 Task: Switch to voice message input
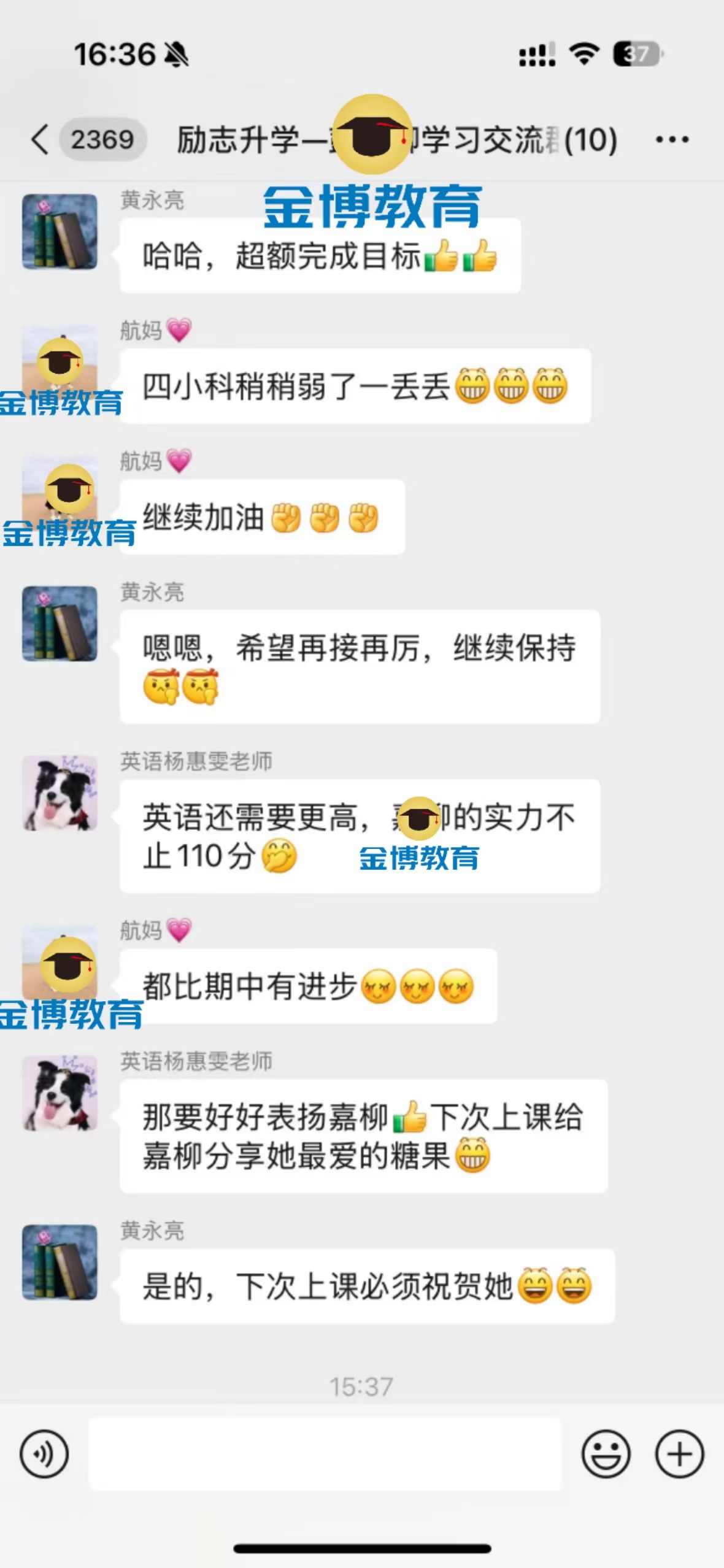coord(44,1454)
